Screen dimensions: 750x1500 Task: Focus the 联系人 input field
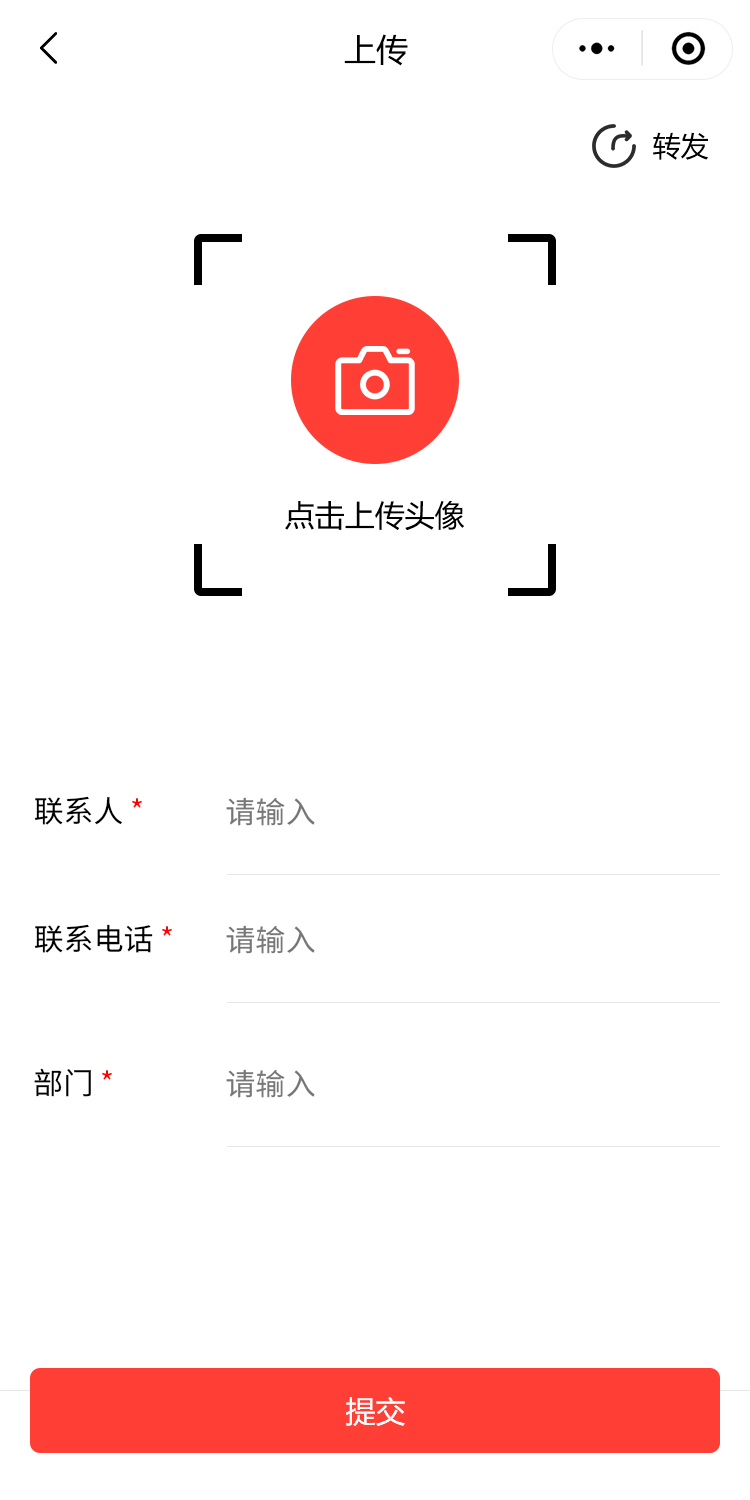click(x=472, y=812)
